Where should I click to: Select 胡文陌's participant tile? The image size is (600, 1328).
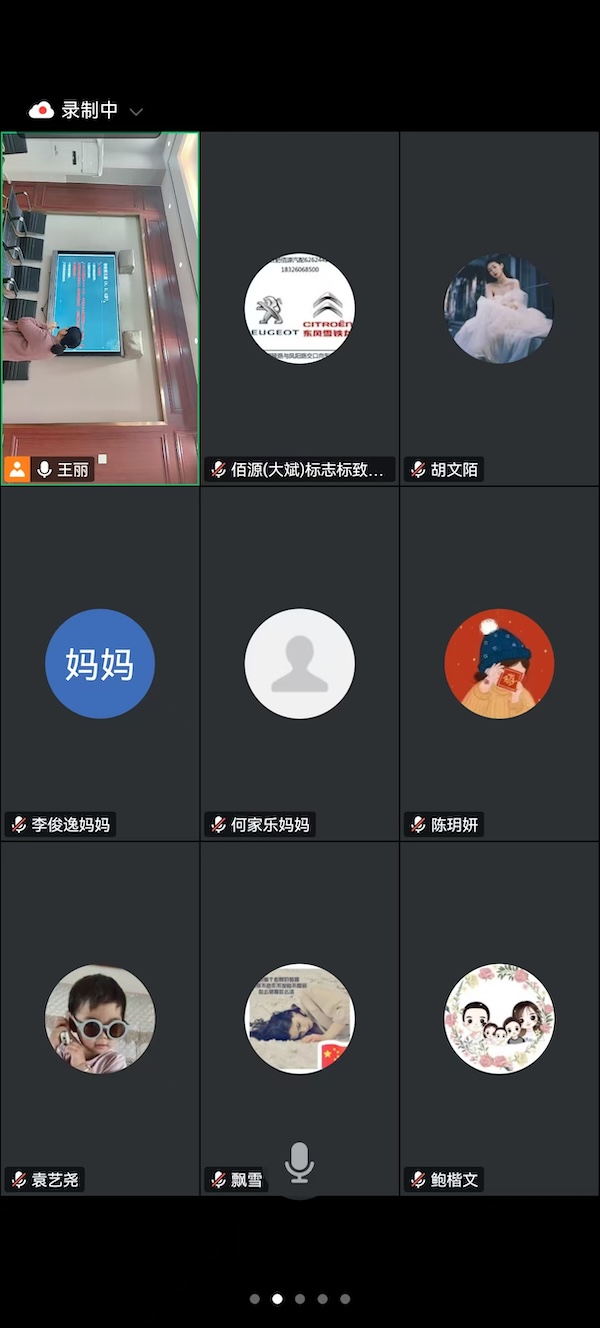499,309
